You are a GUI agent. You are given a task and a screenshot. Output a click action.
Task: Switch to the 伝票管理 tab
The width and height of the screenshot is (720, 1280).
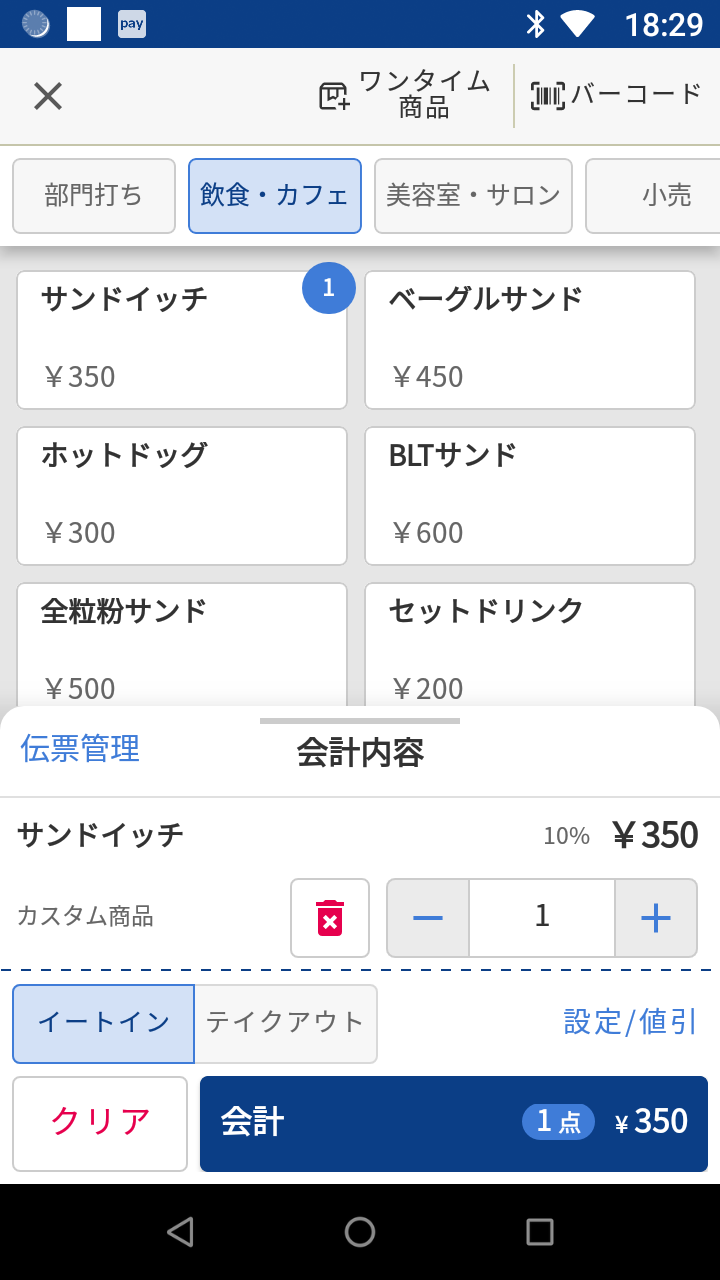[x=79, y=750]
